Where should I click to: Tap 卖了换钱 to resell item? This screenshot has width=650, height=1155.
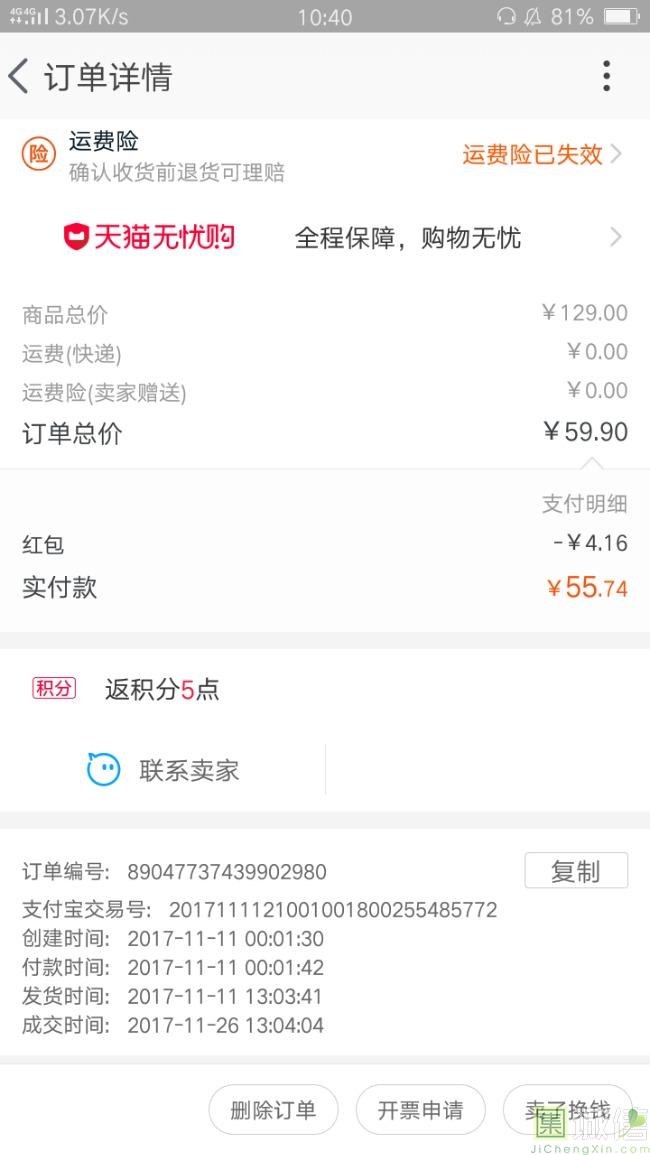[567, 1110]
